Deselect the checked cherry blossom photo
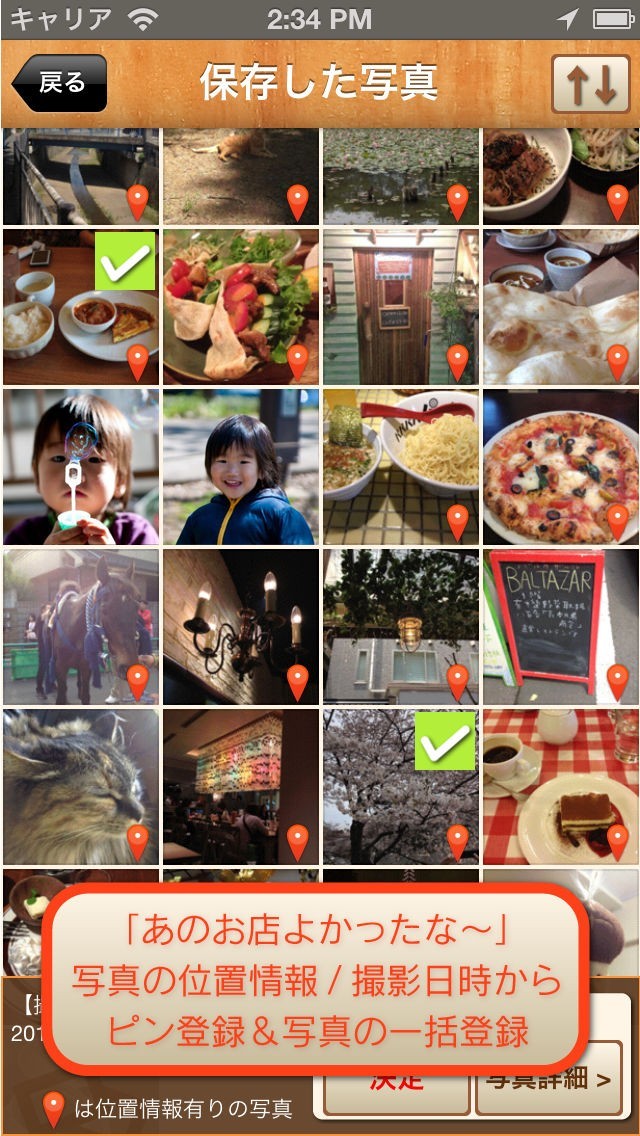 point(400,787)
